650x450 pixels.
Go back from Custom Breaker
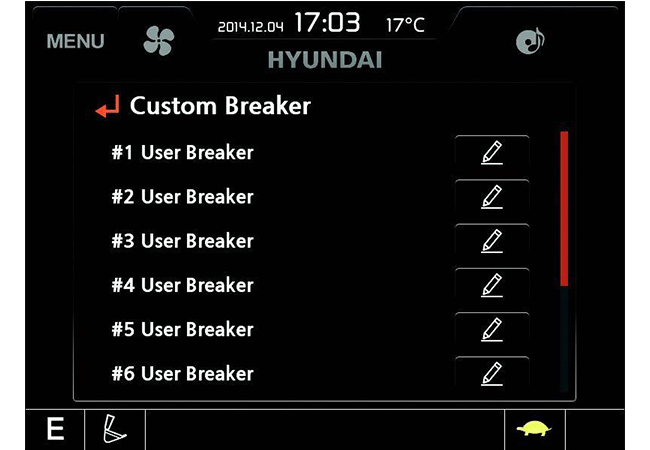[x=107, y=106]
